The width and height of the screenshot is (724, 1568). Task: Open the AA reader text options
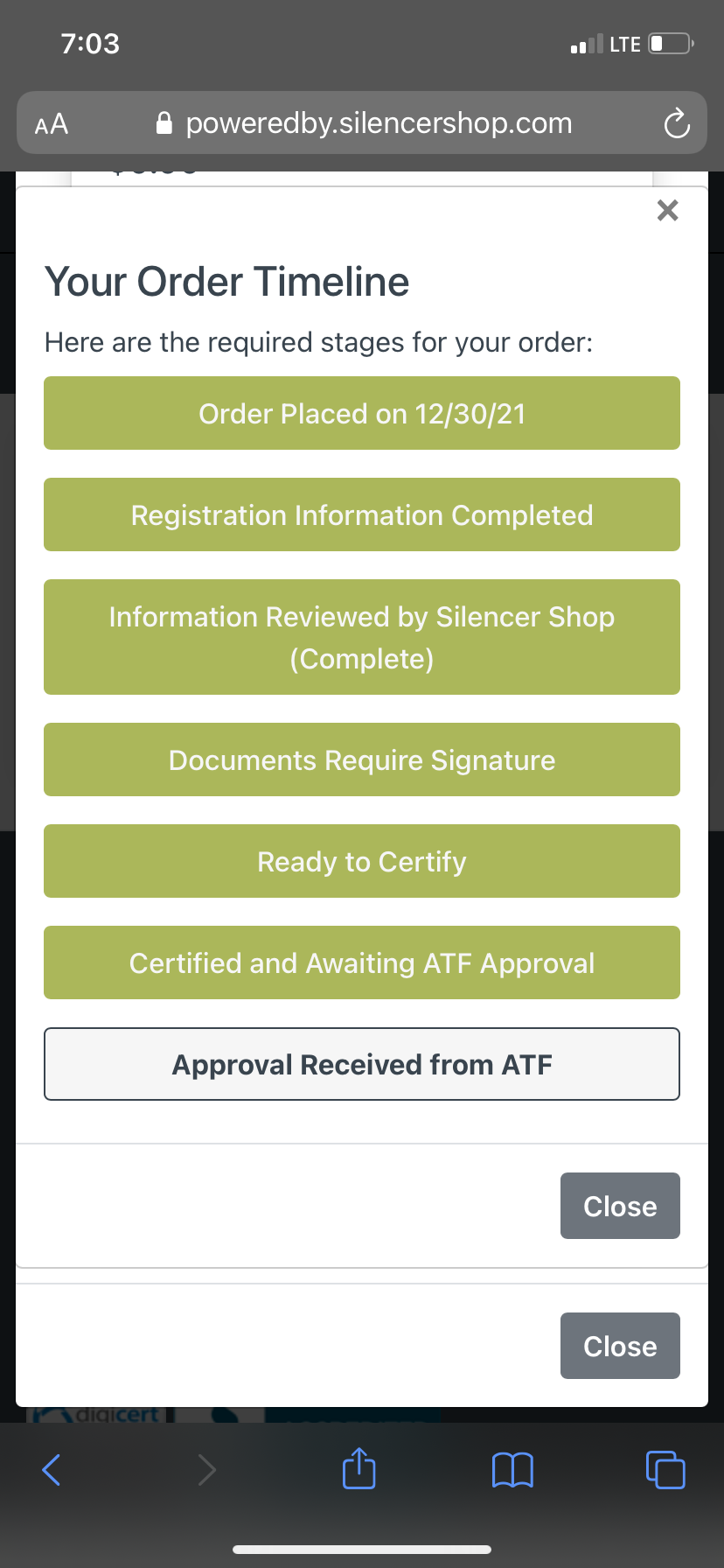coord(52,123)
